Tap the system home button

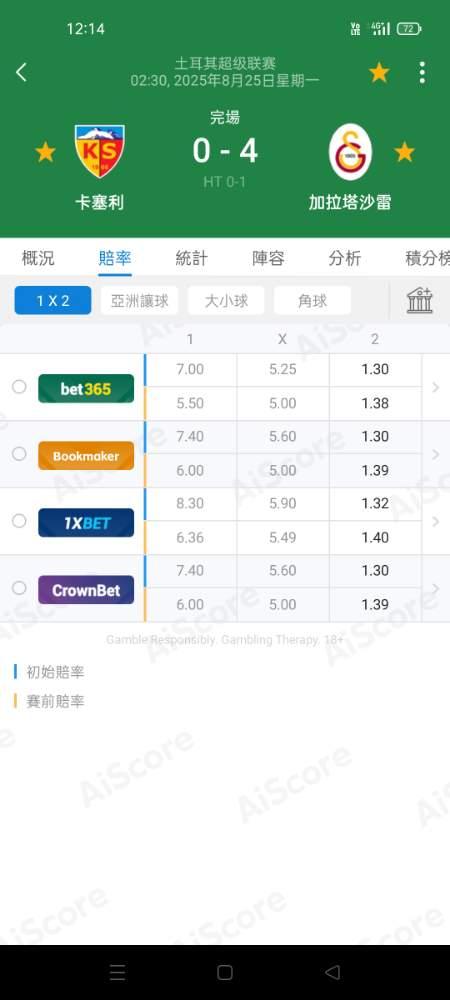coord(224,972)
